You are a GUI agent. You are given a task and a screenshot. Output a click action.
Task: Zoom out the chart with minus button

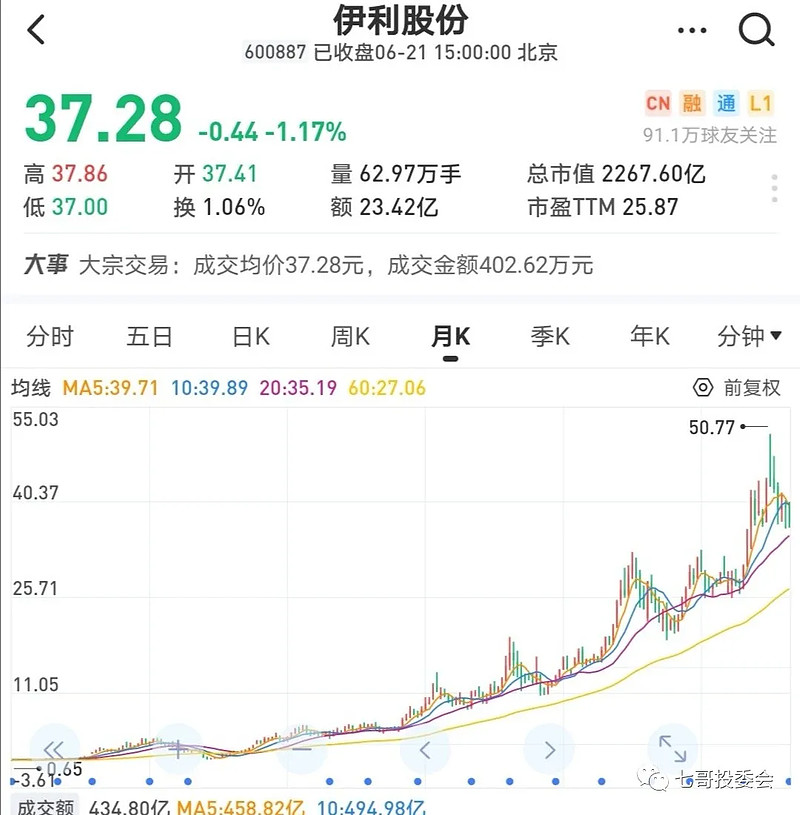pyautogui.click(x=302, y=748)
